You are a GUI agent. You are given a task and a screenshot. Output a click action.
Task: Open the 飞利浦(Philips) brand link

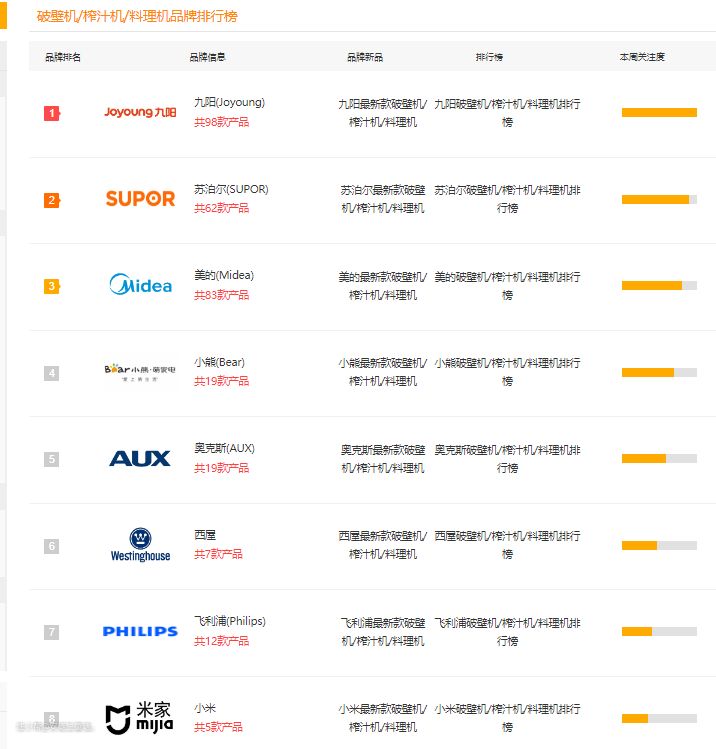[x=229, y=621]
